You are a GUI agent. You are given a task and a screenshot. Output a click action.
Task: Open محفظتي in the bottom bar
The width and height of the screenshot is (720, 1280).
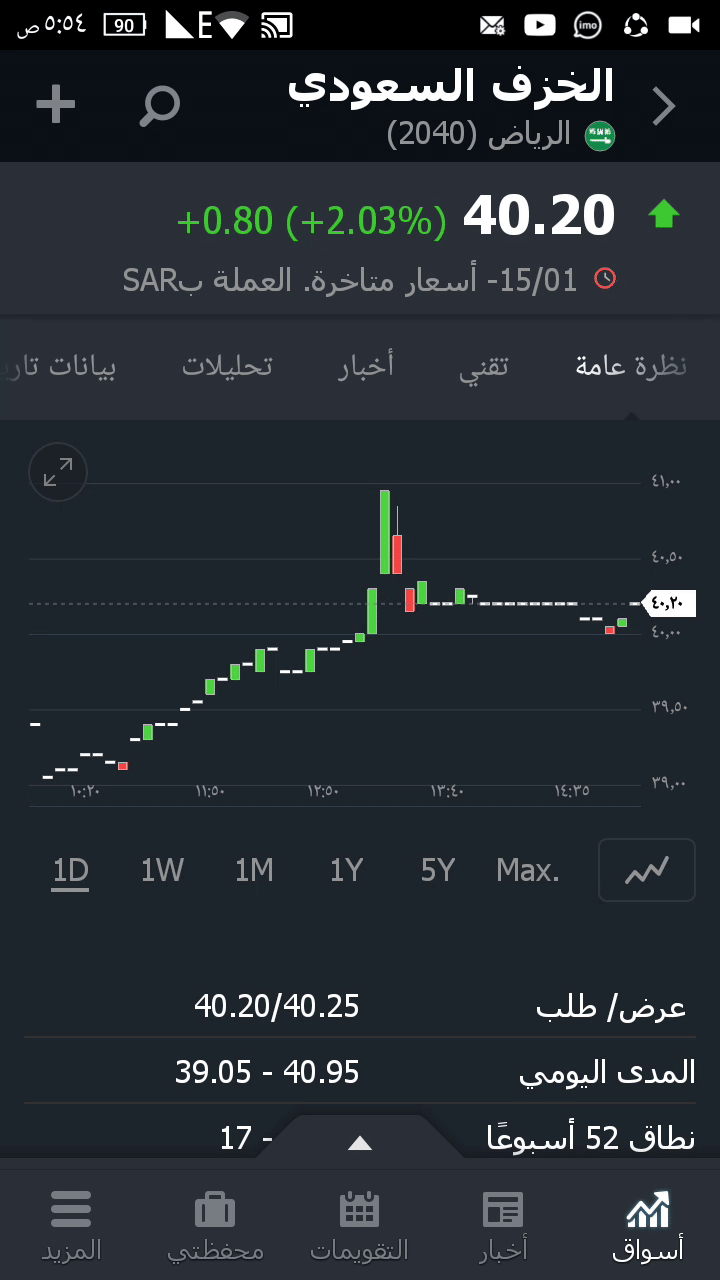[215, 1225]
